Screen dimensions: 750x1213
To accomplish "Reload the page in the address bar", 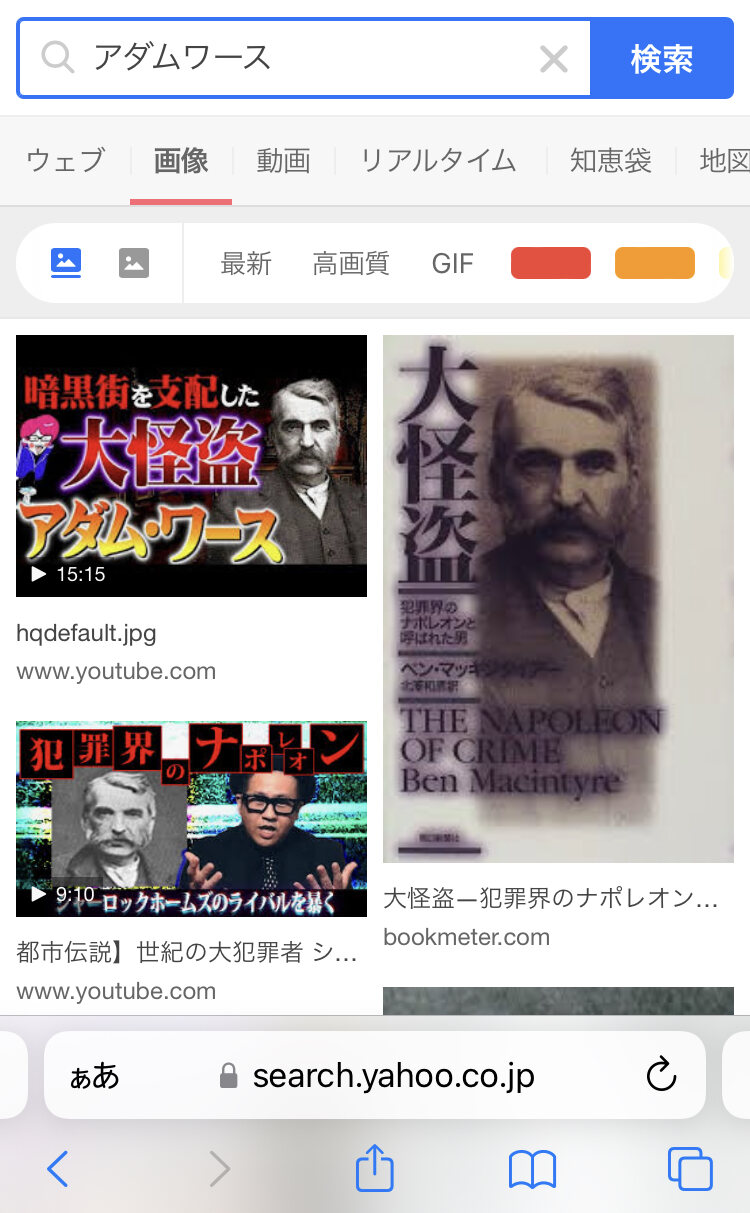I will coord(661,1076).
